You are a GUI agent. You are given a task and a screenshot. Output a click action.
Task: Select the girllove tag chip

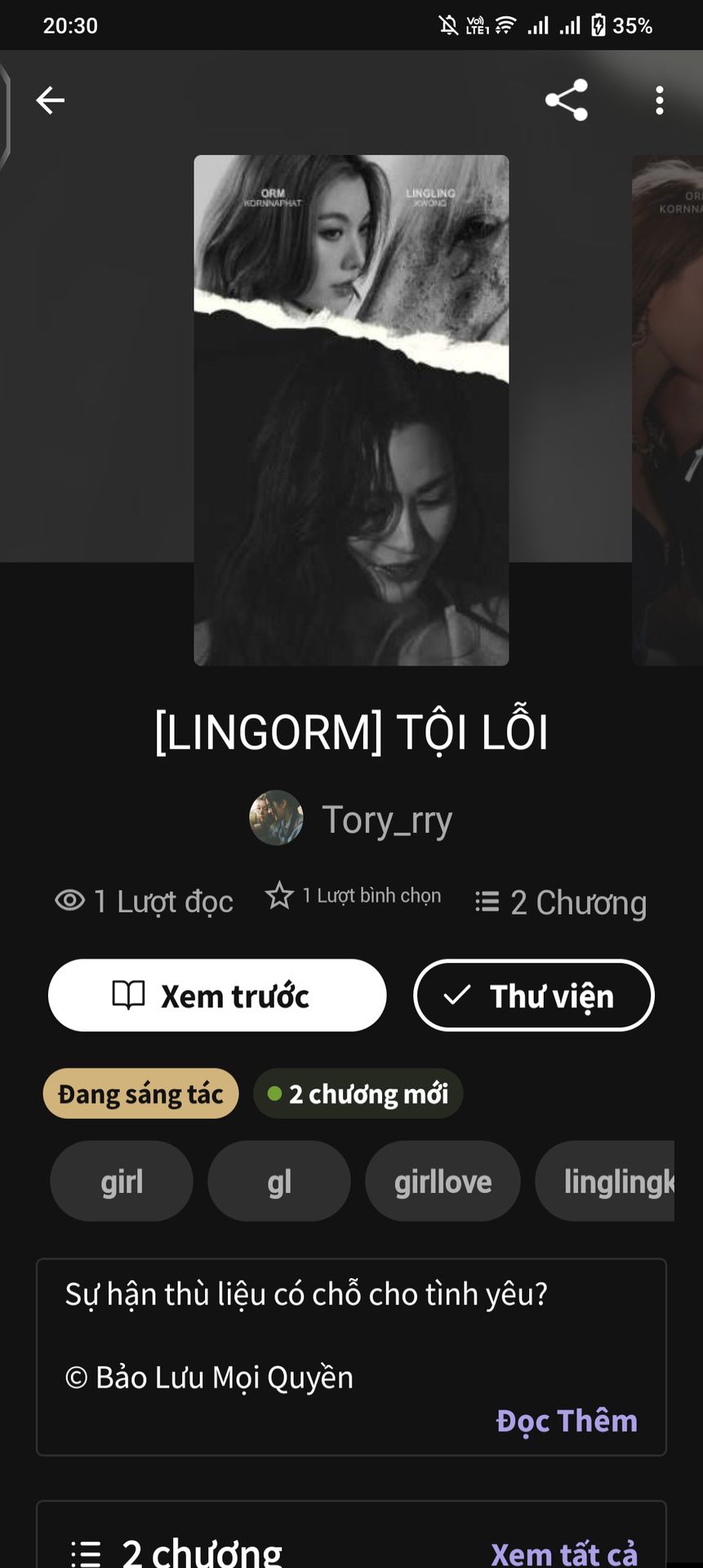443,1181
